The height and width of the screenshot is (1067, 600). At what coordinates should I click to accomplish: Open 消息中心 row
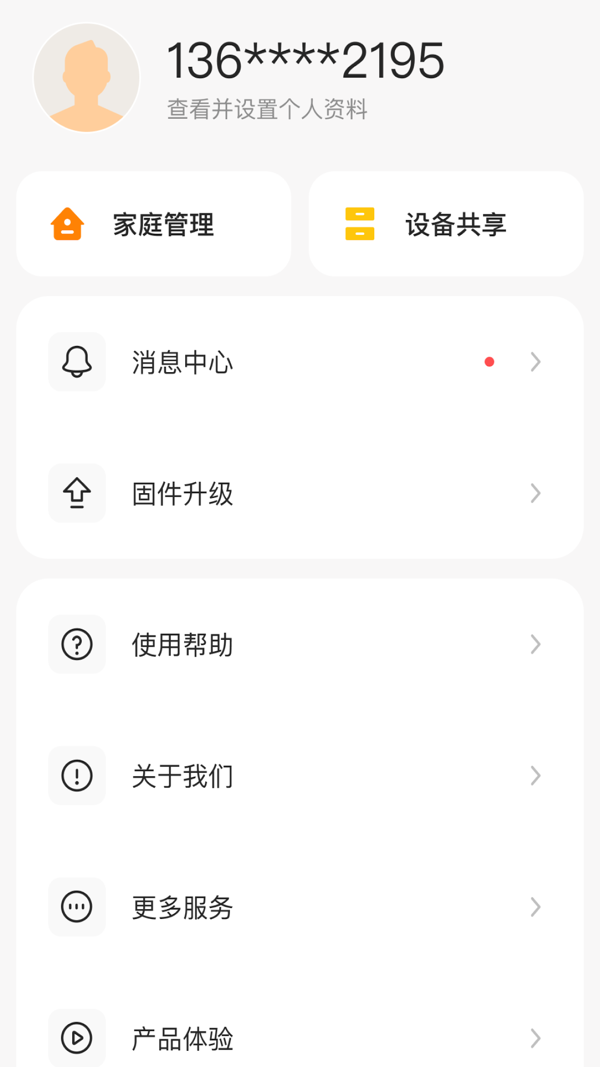(300, 362)
